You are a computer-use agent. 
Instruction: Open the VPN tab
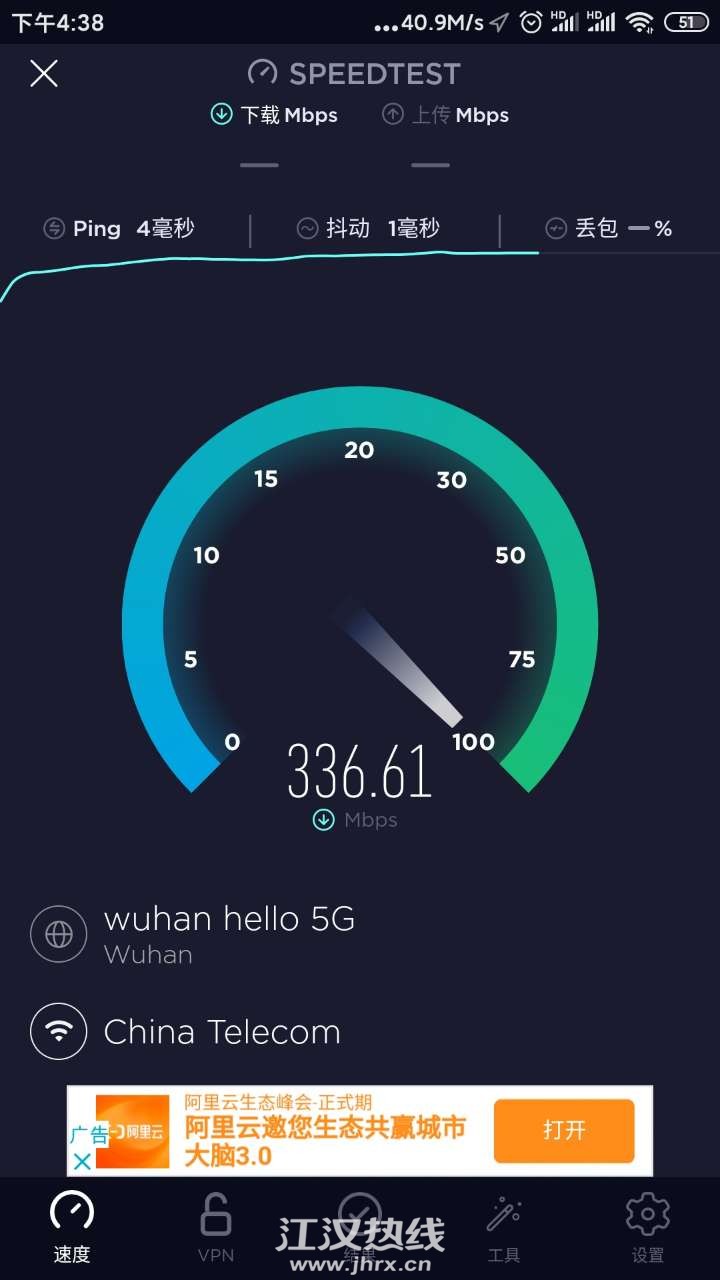[x=216, y=1227]
